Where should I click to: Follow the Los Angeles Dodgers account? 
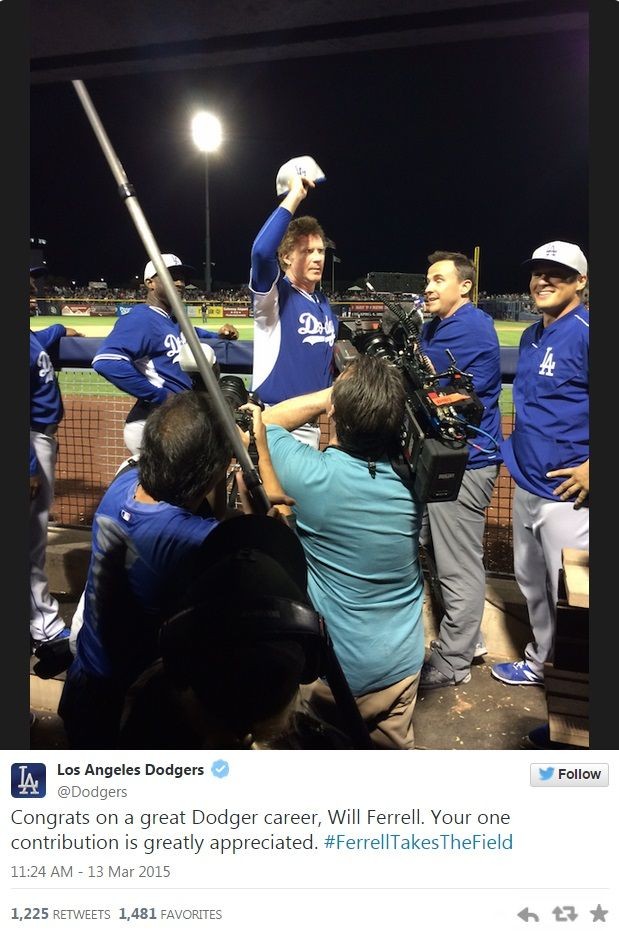569,774
